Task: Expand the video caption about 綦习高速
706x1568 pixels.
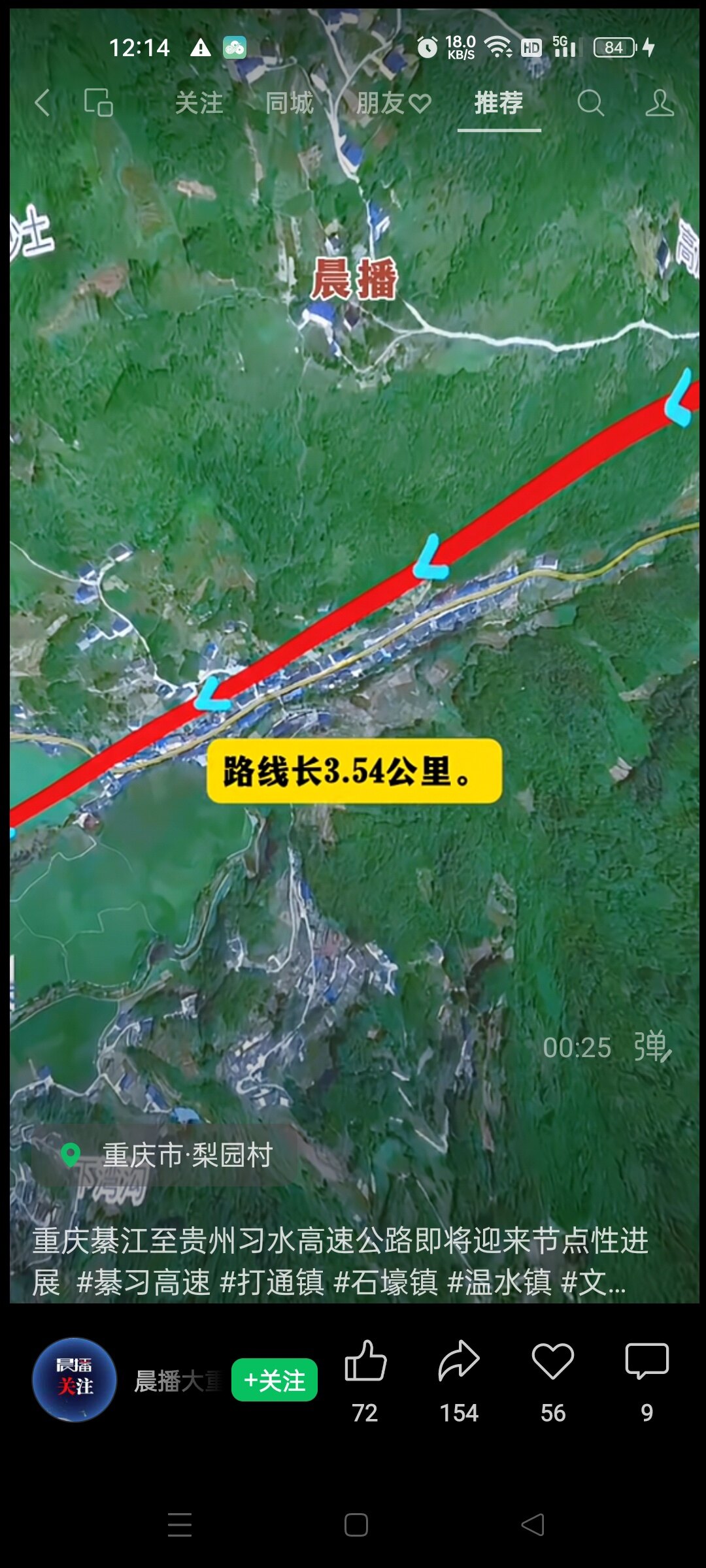Action: 340,1261
